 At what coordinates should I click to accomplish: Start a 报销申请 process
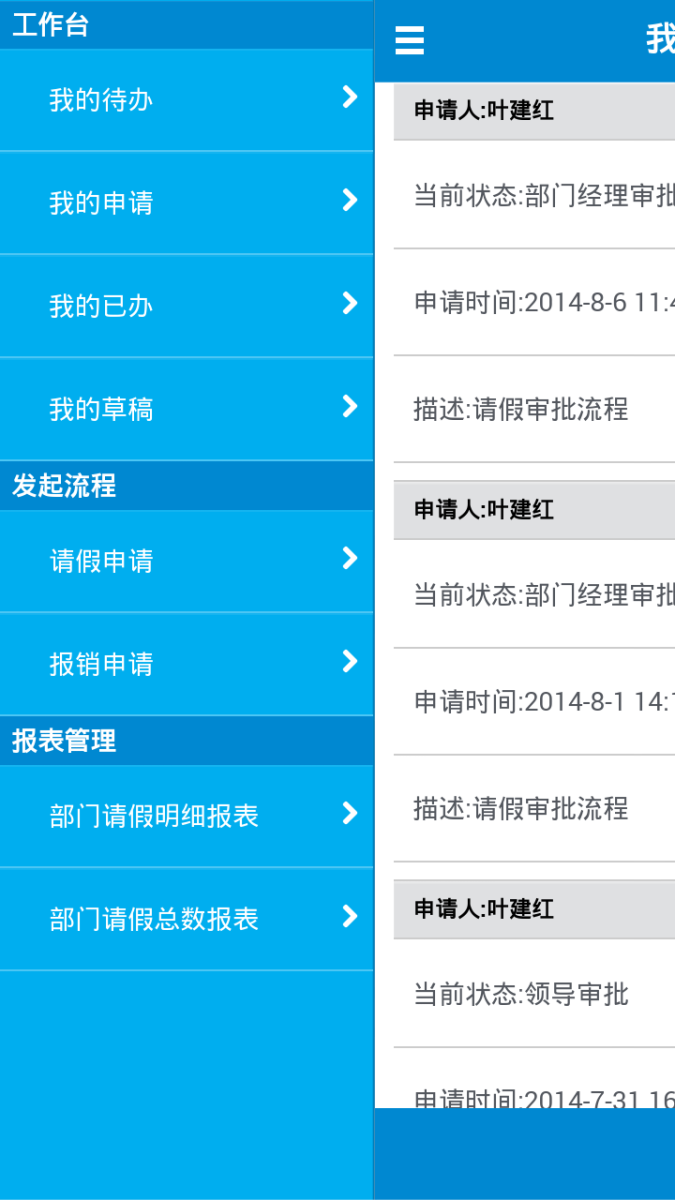point(186,664)
